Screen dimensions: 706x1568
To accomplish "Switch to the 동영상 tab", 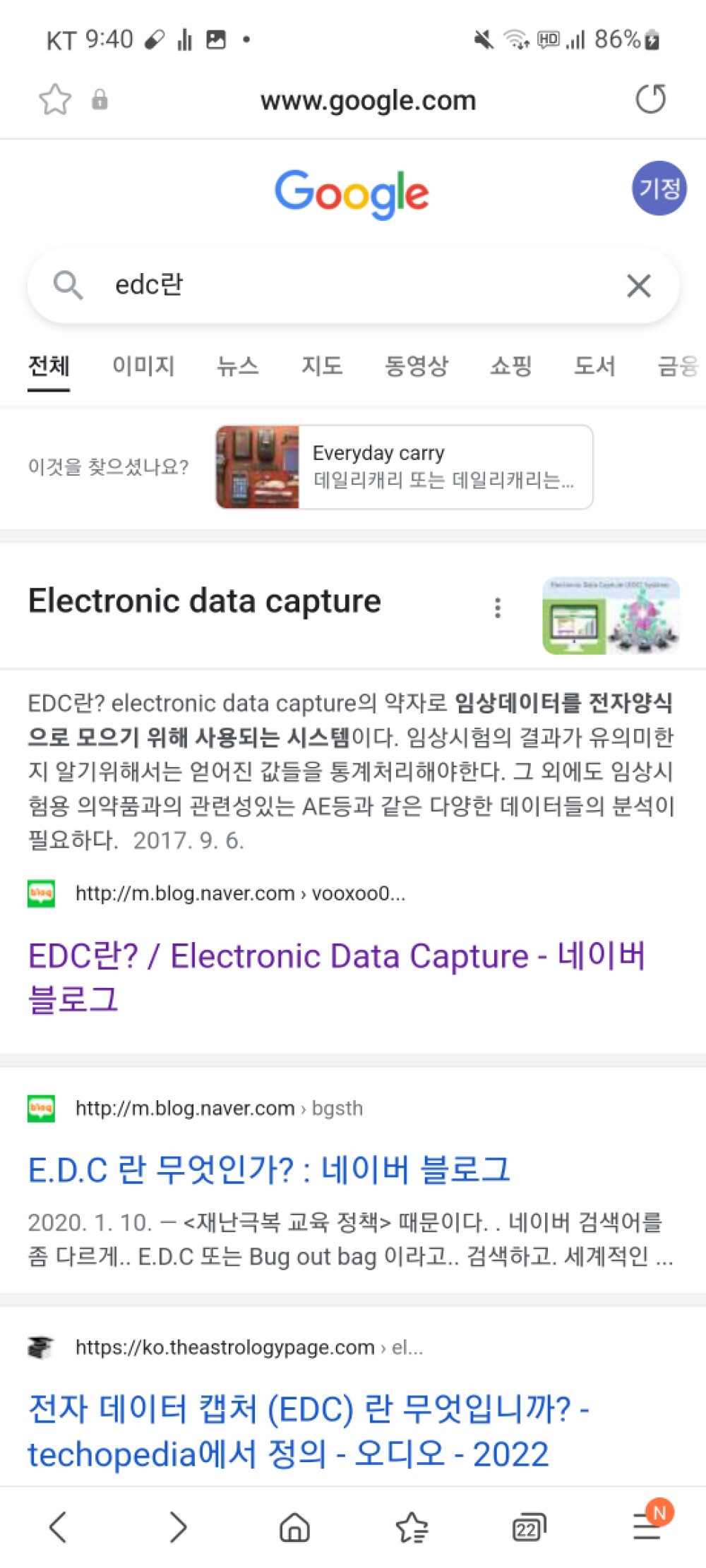I will [x=417, y=366].
